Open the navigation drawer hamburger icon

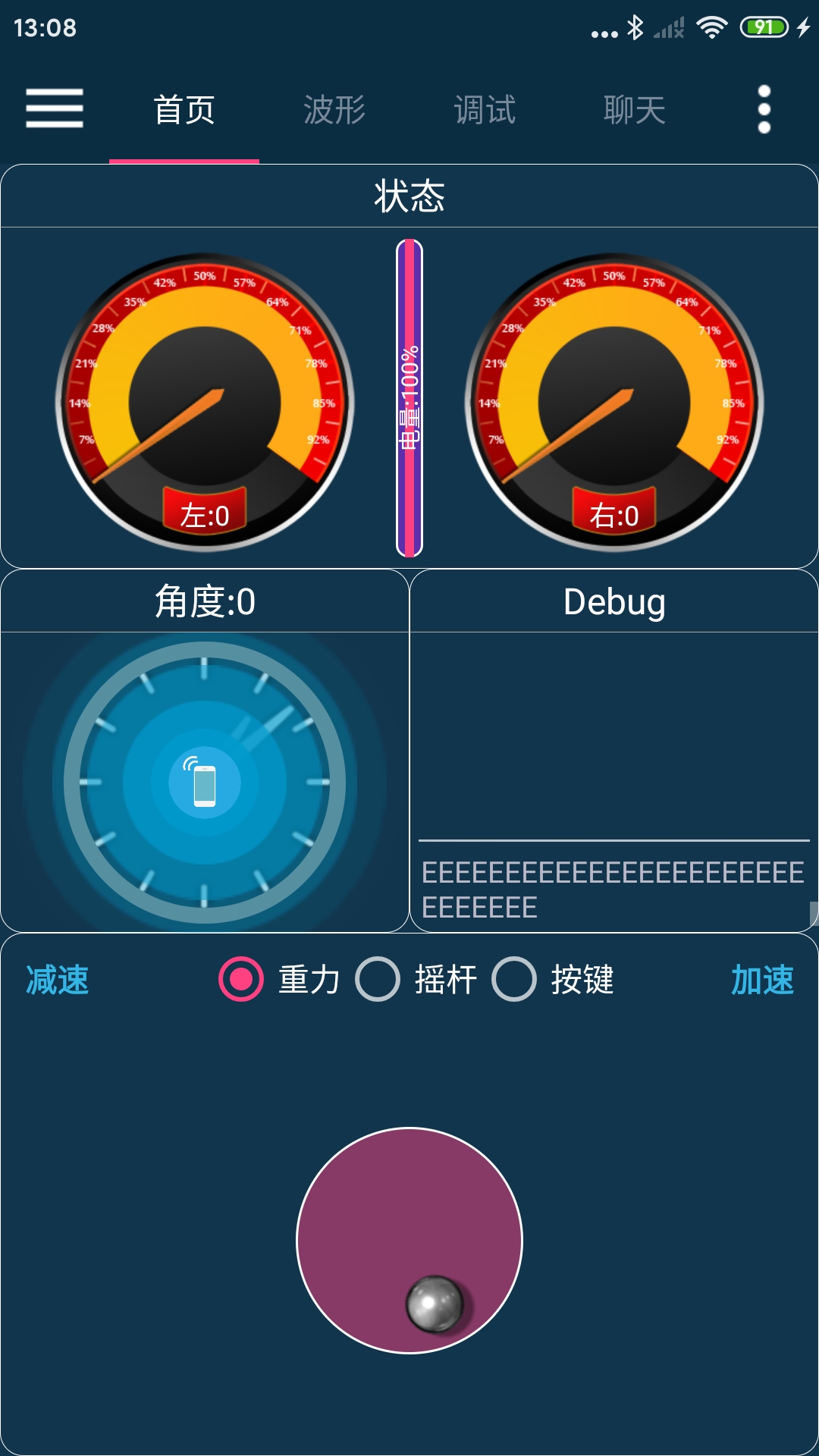[x=55, y=109]
